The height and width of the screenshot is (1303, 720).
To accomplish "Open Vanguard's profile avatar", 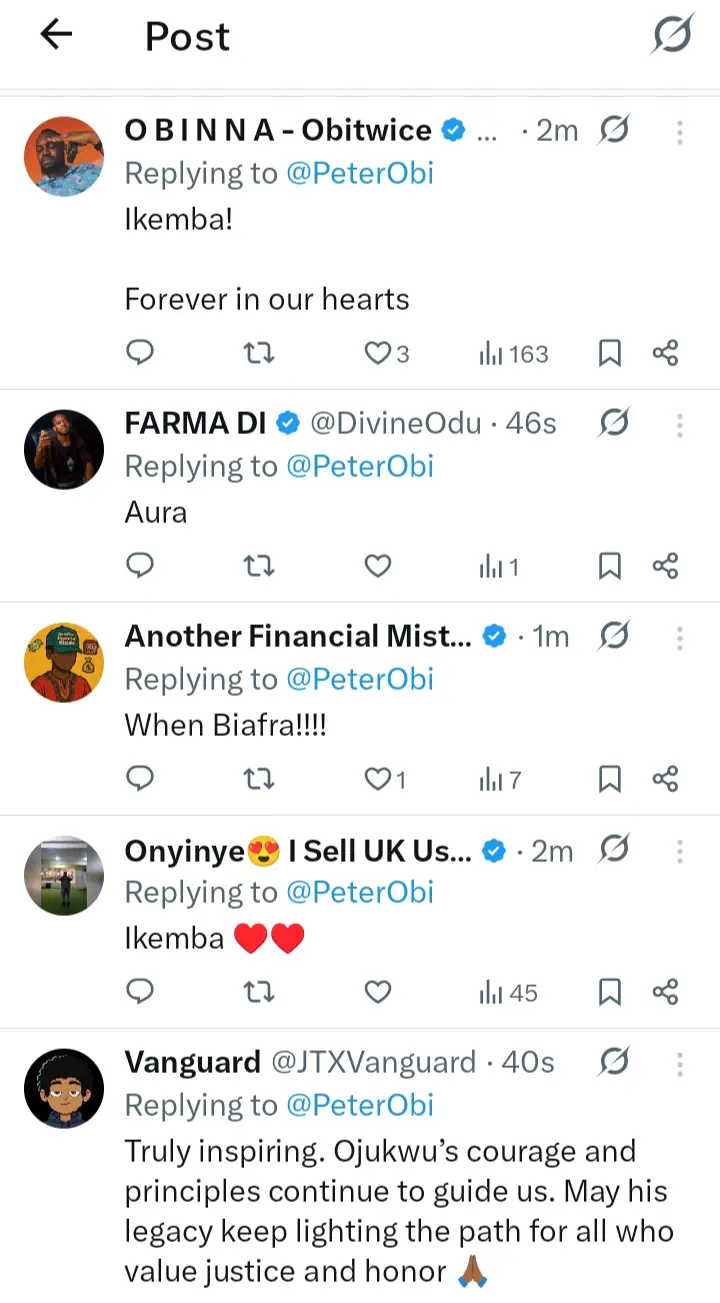I will click(x=64, y=1088).
